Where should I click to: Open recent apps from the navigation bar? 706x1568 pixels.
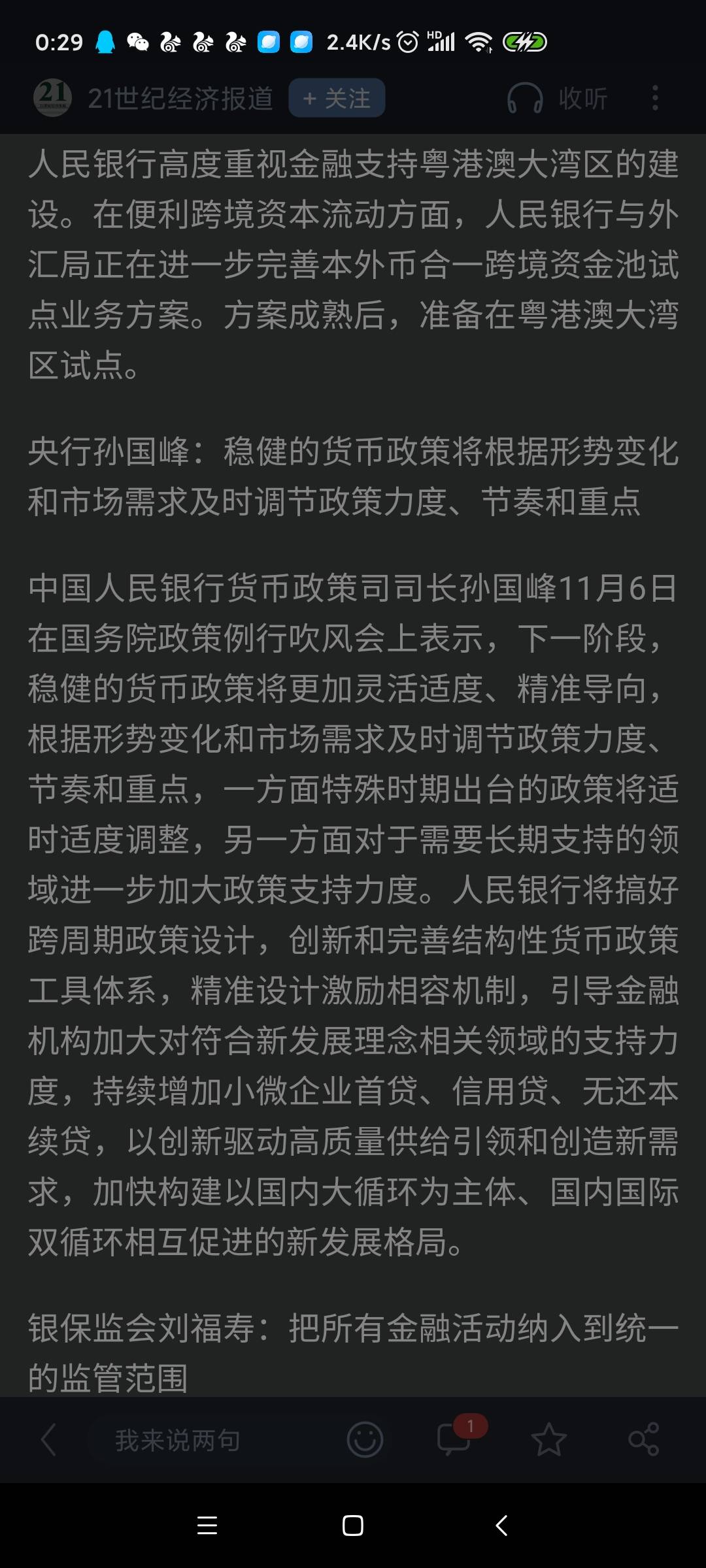coord(207,1526)
